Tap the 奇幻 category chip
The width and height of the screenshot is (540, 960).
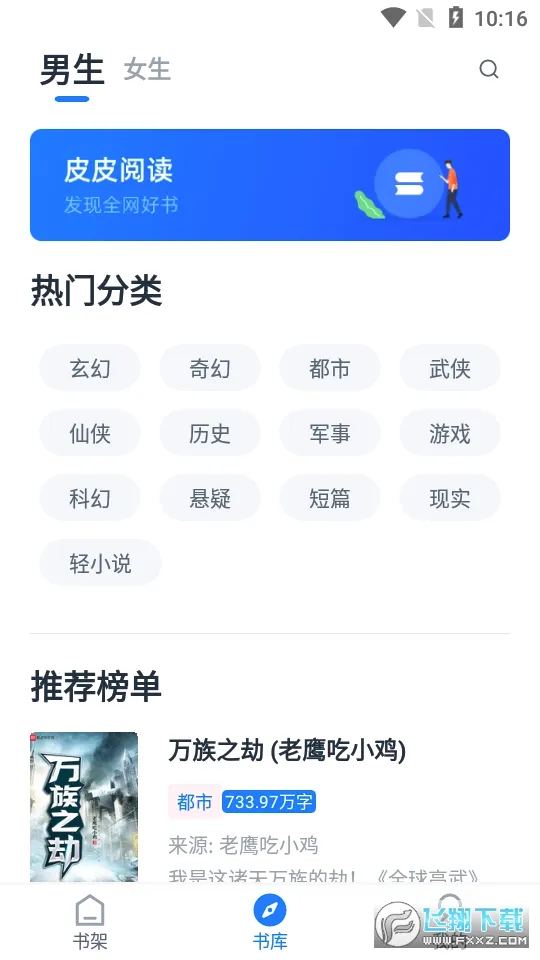[210, 369]
